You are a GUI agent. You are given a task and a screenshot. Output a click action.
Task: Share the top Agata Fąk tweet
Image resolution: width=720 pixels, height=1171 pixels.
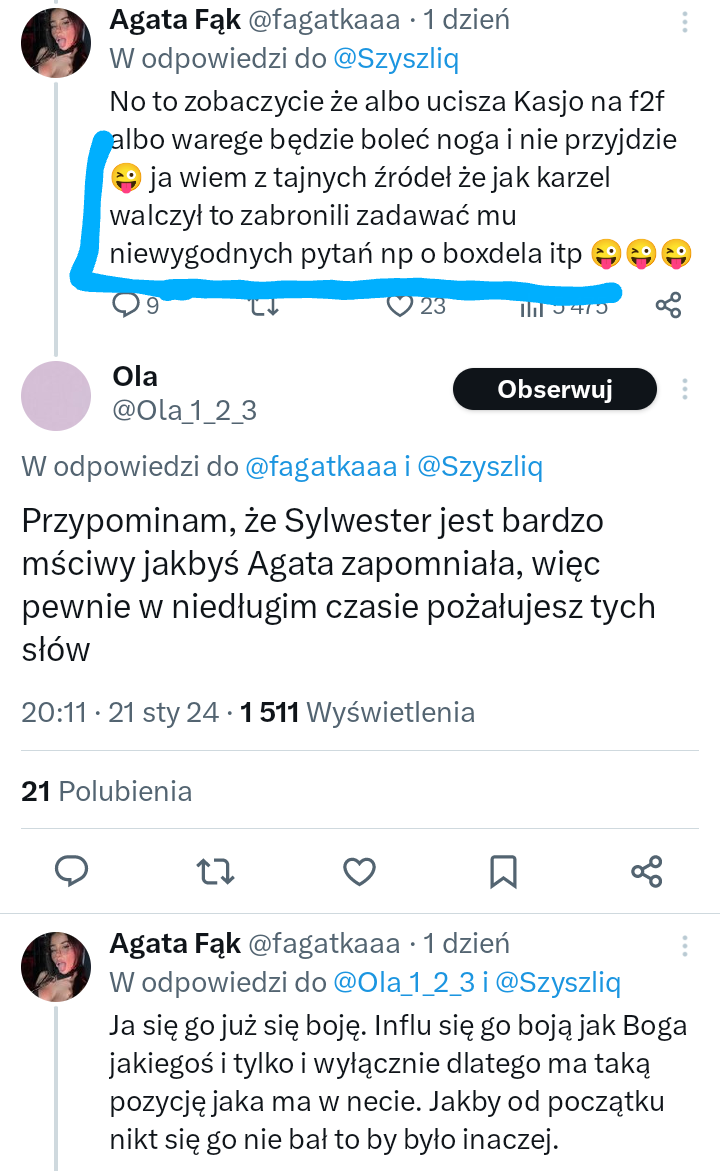coord(668,305)
